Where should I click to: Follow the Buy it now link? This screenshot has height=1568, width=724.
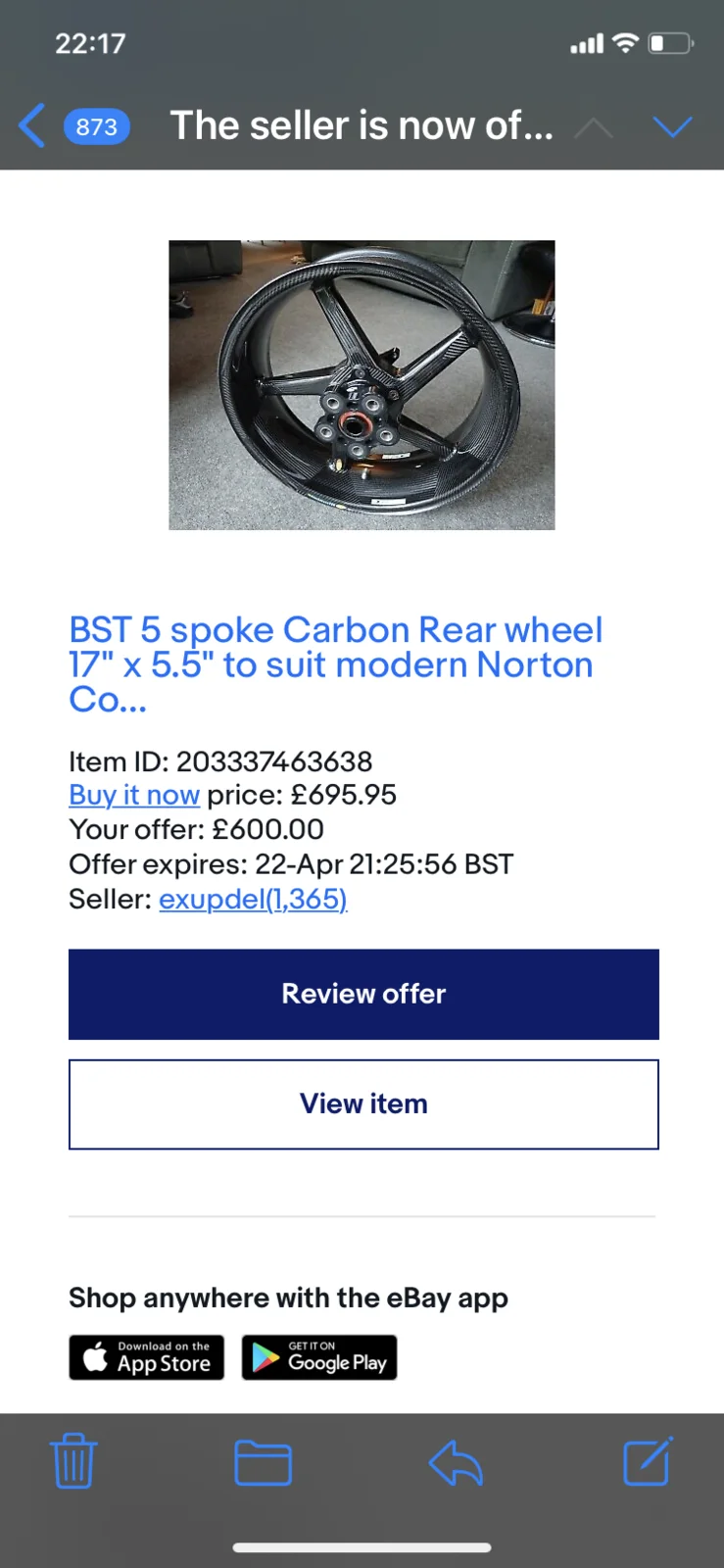click(x=134, y=795)
